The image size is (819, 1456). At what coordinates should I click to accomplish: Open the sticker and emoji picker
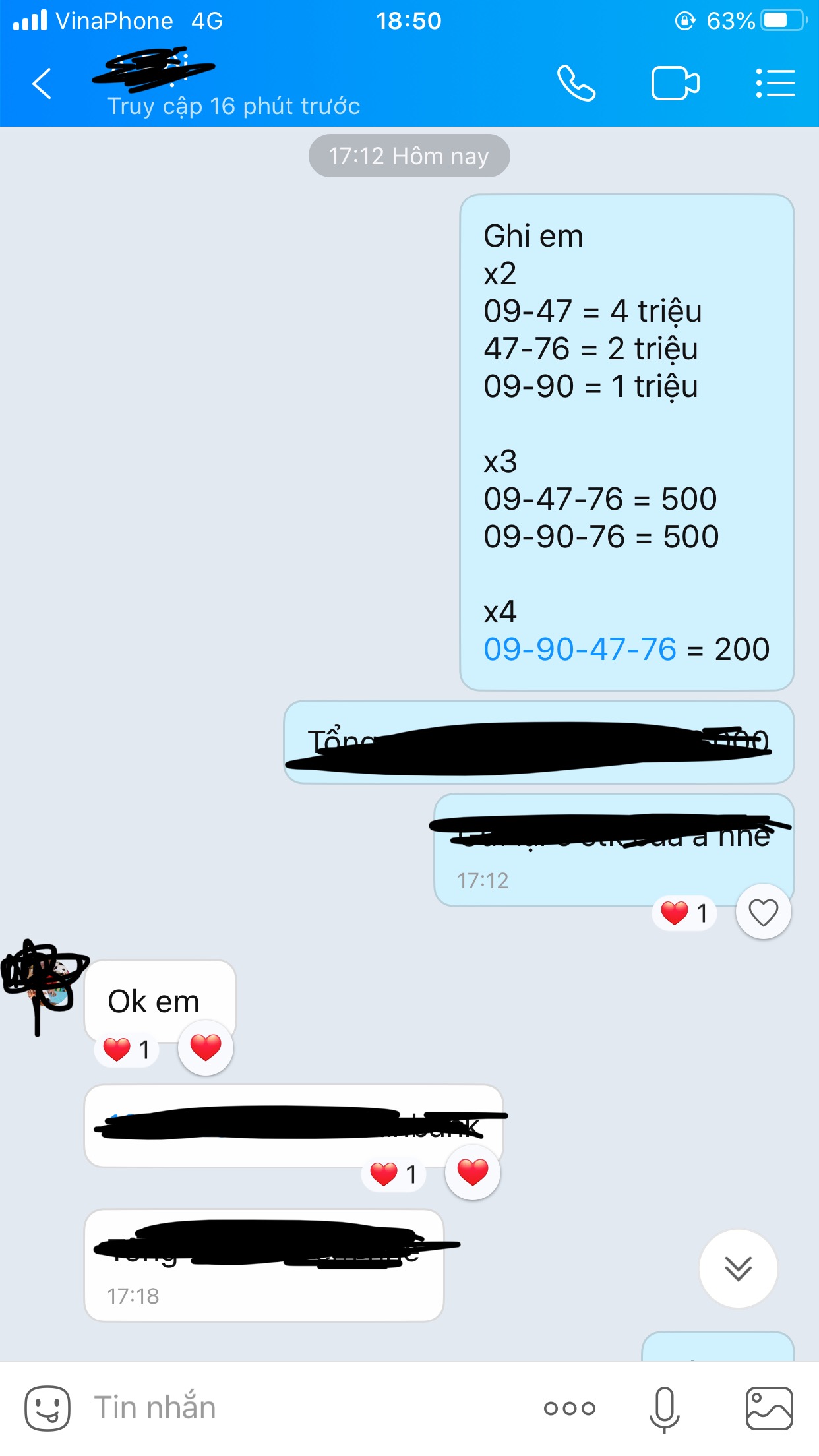tap(47, 1408)
